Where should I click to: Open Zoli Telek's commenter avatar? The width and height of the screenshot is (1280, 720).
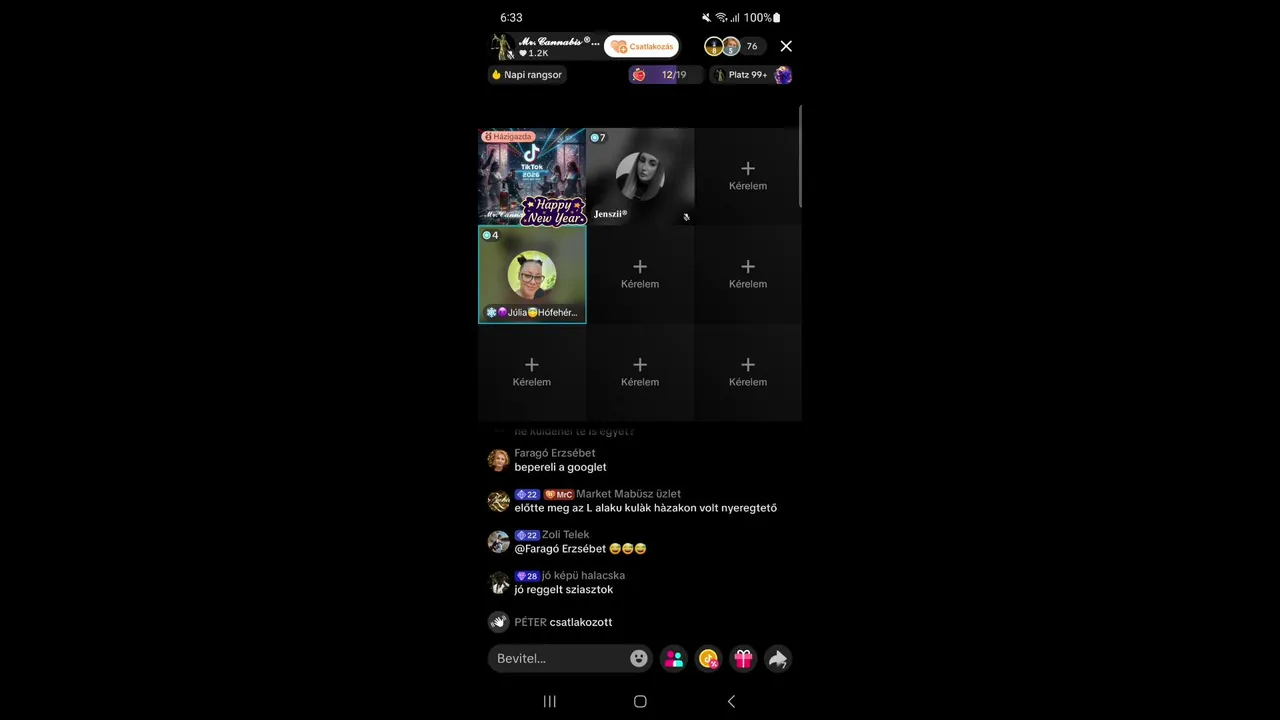498,542
